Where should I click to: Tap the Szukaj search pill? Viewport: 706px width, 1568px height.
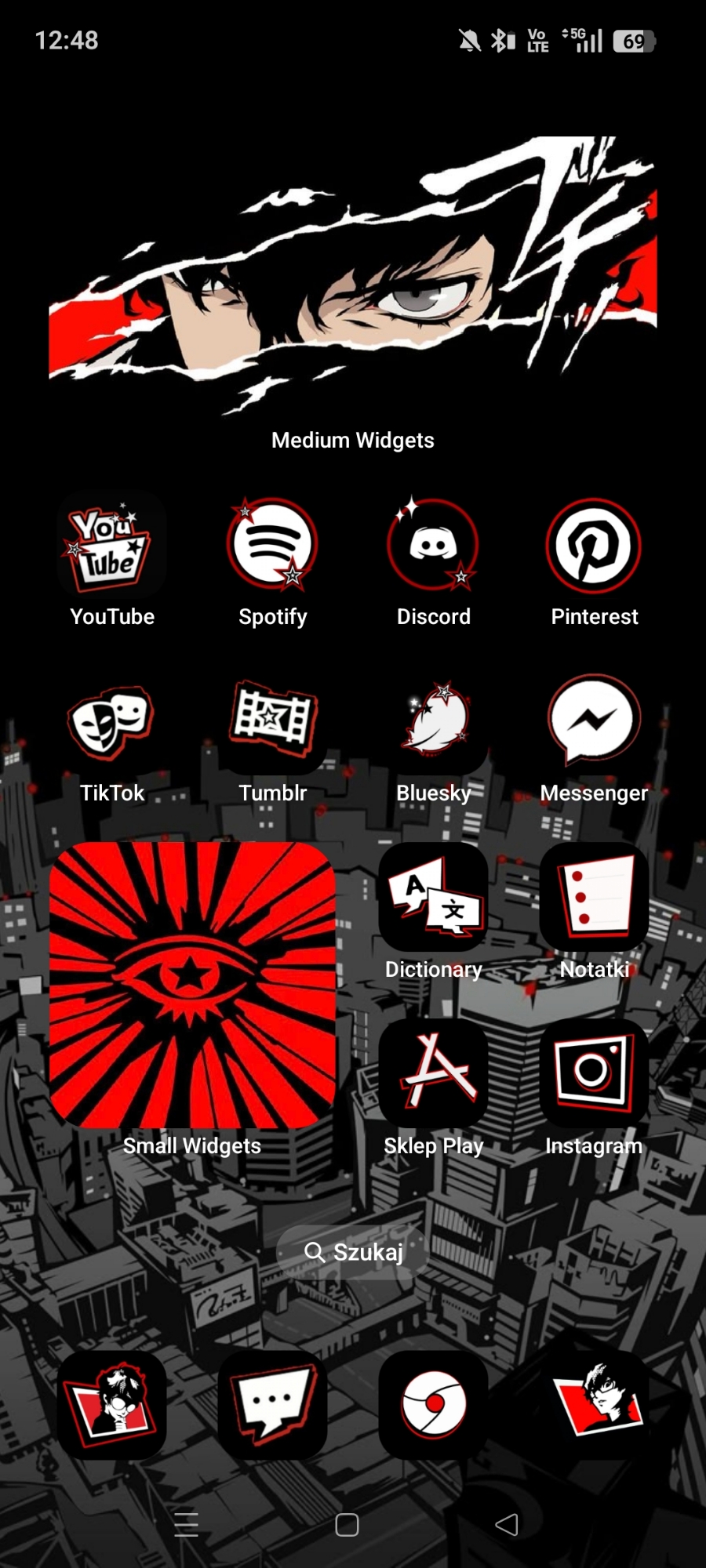353,1252
